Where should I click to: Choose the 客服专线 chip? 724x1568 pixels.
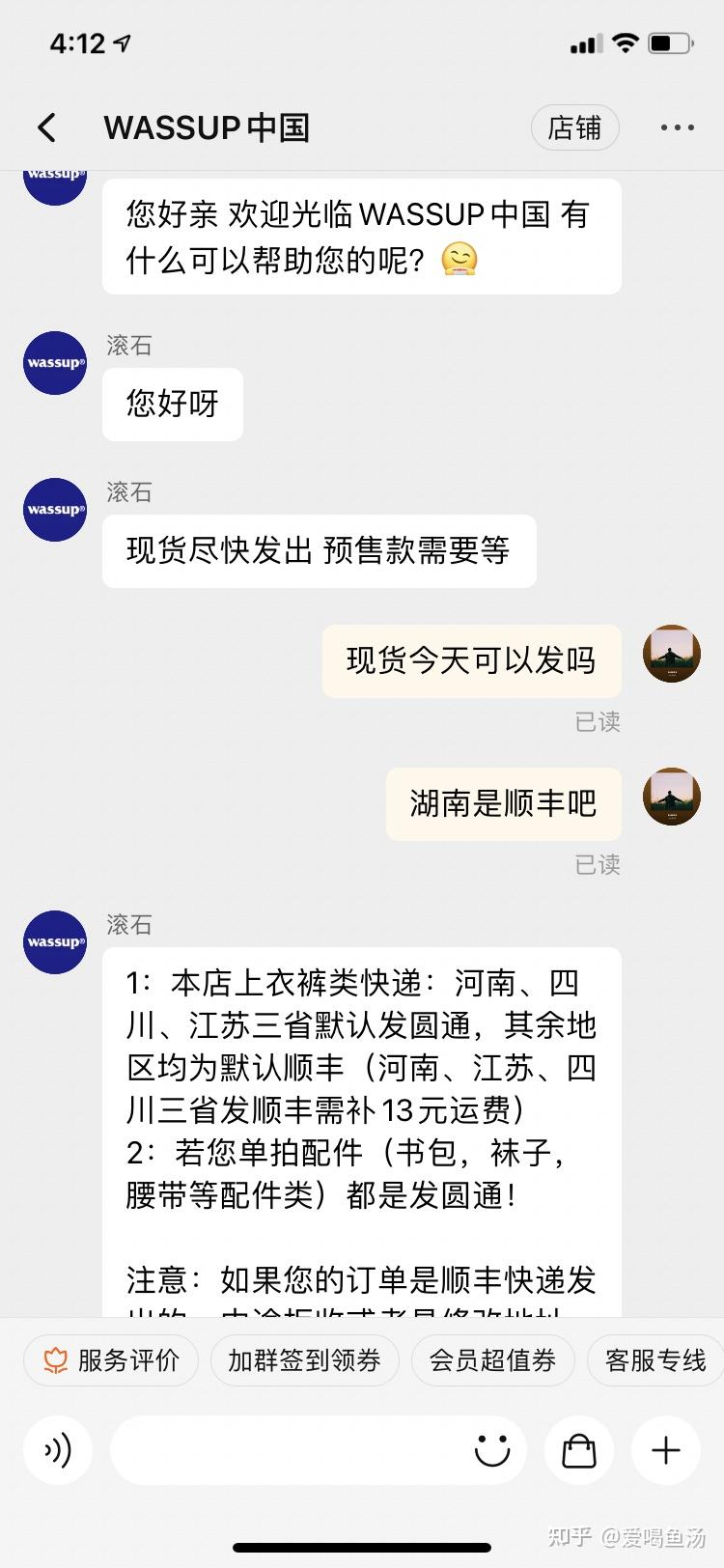click(655, 1360)
